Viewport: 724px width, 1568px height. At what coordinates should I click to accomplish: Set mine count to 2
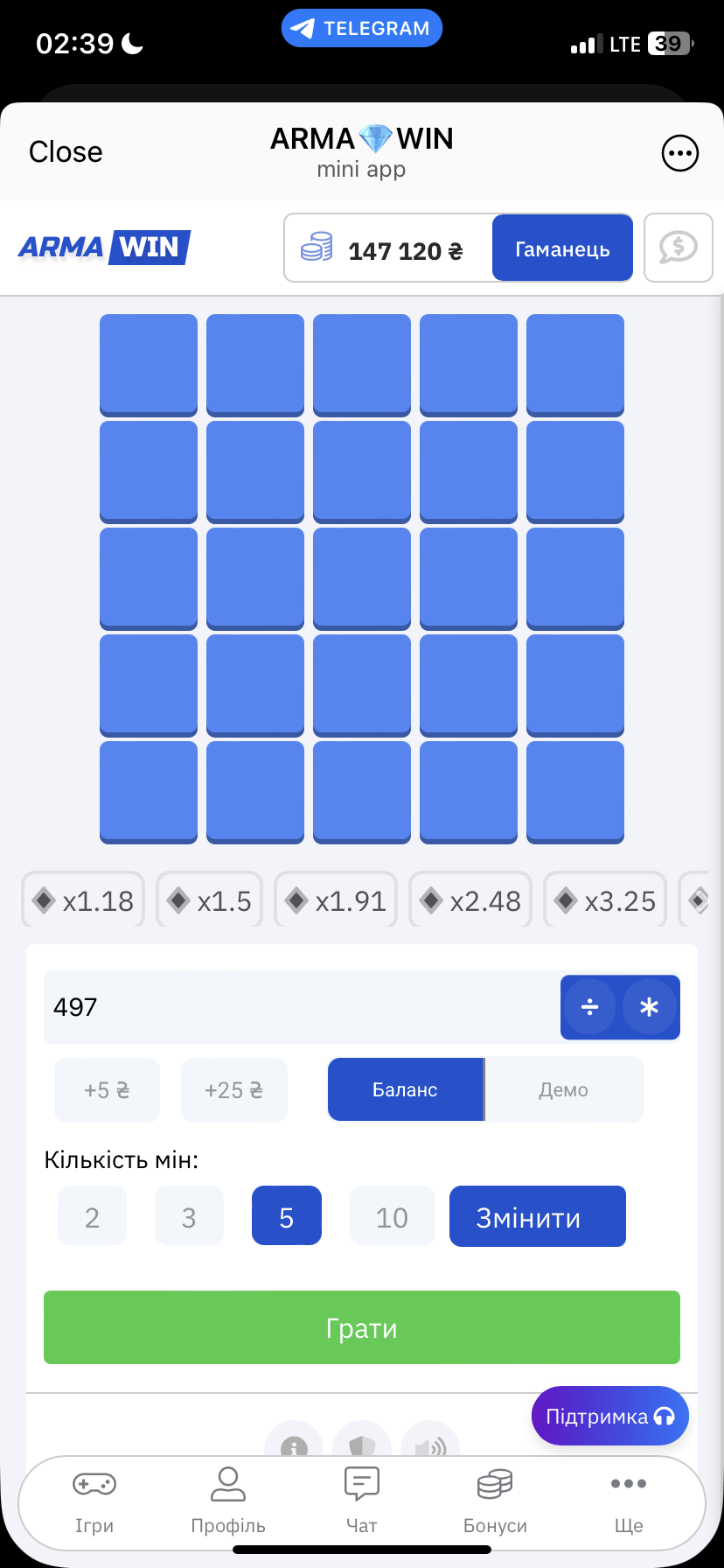[x=92, y=1216]
